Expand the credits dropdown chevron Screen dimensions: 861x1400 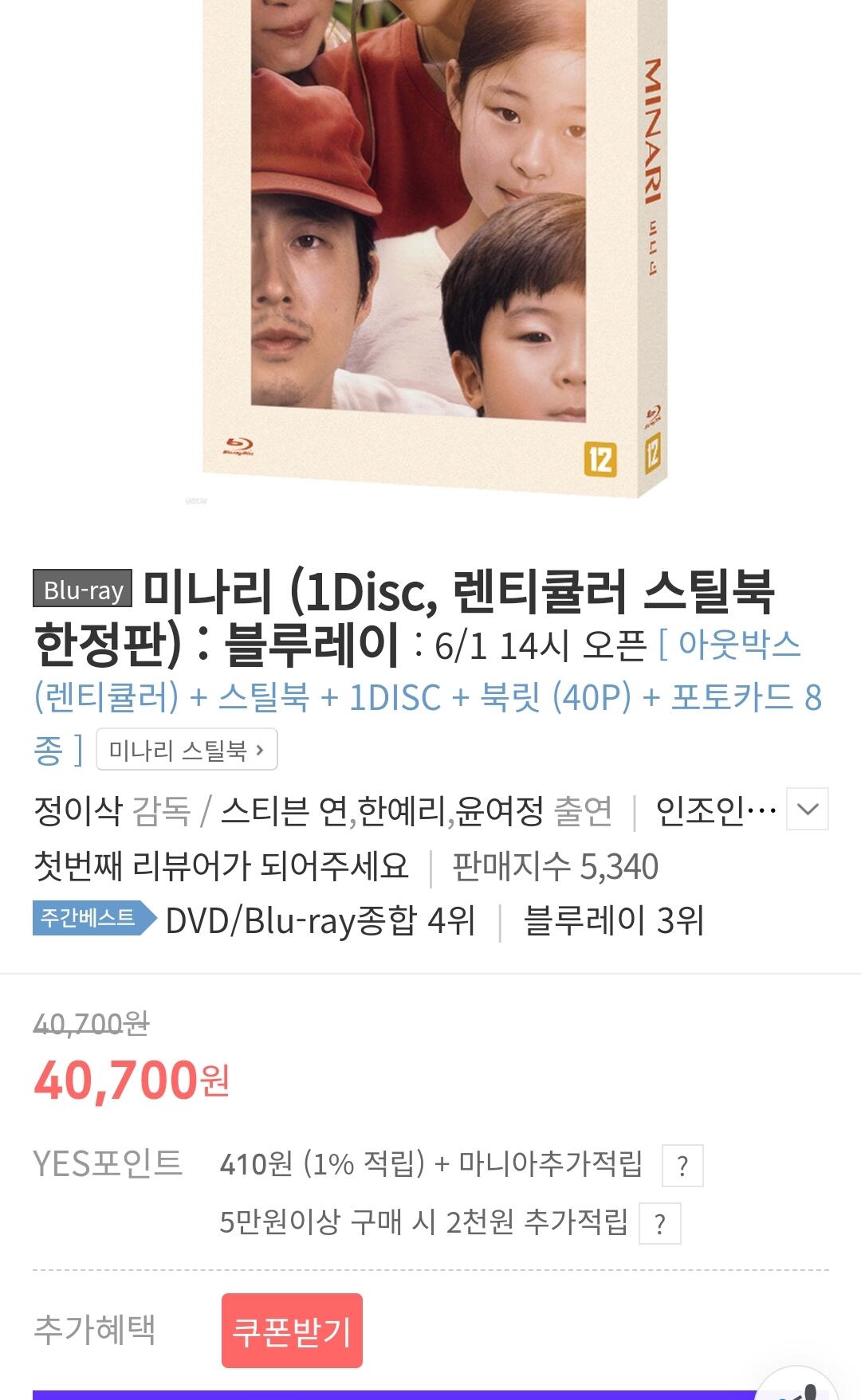(808, 810)
